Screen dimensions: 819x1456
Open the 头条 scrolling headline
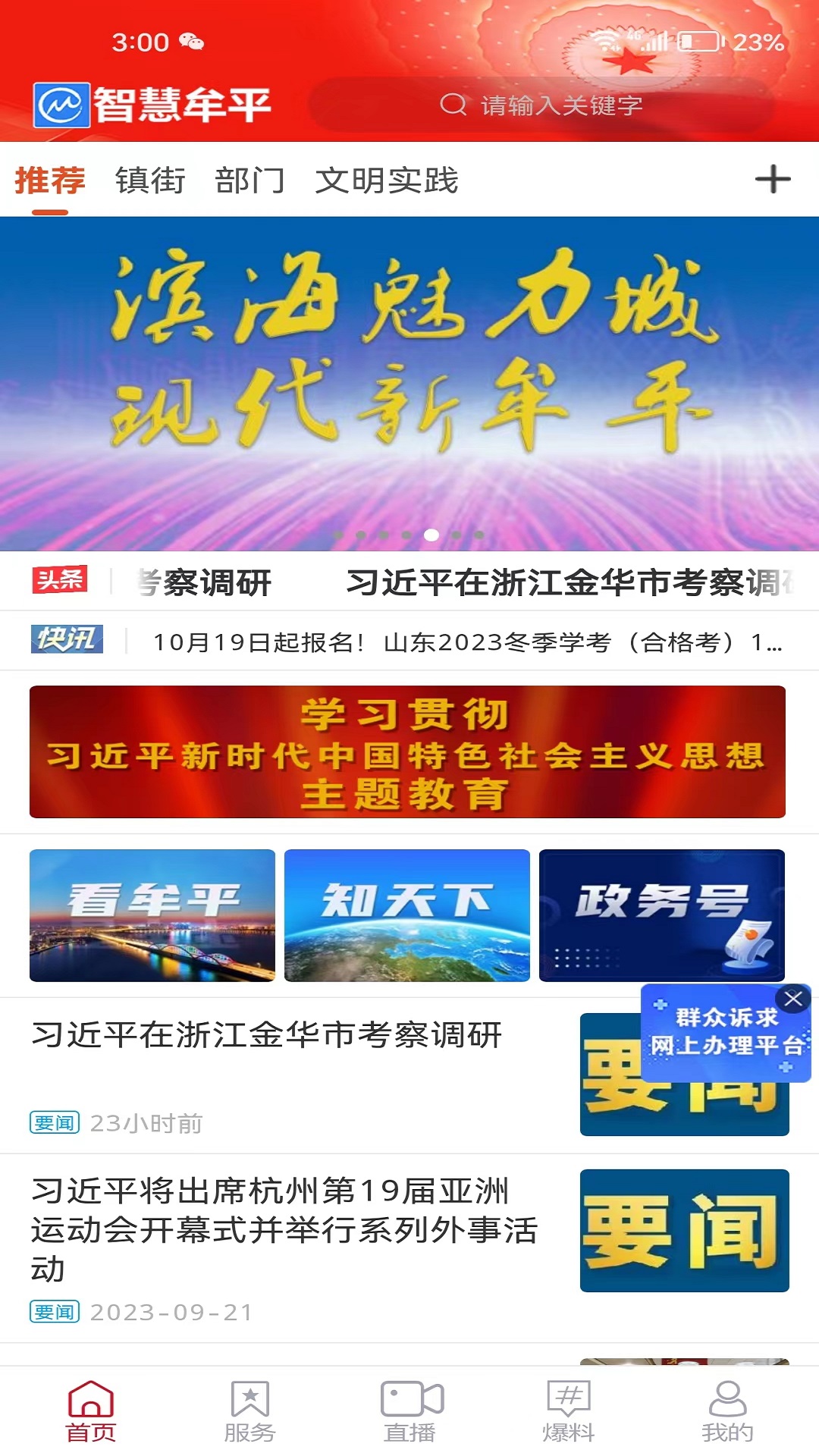point(455,582)
